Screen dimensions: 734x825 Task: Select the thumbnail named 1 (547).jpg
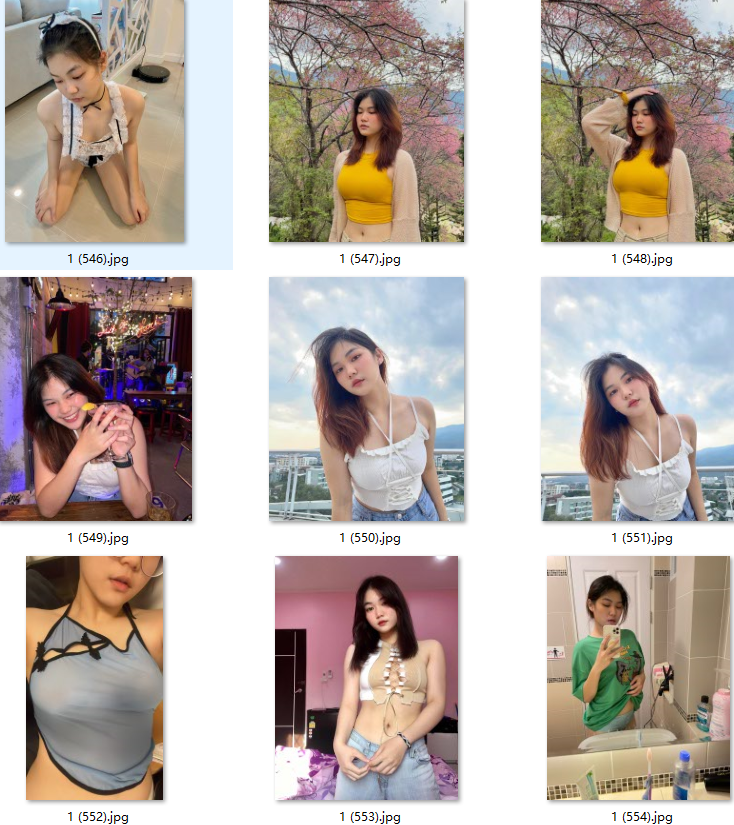click(366, 121)
